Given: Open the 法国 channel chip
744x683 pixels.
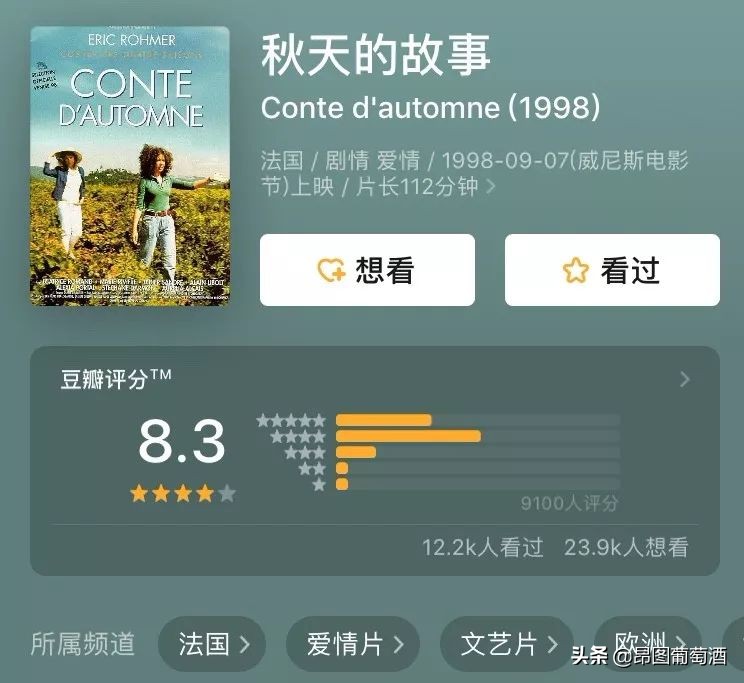Looking at the screenshot, I should [x=213, y=644].
